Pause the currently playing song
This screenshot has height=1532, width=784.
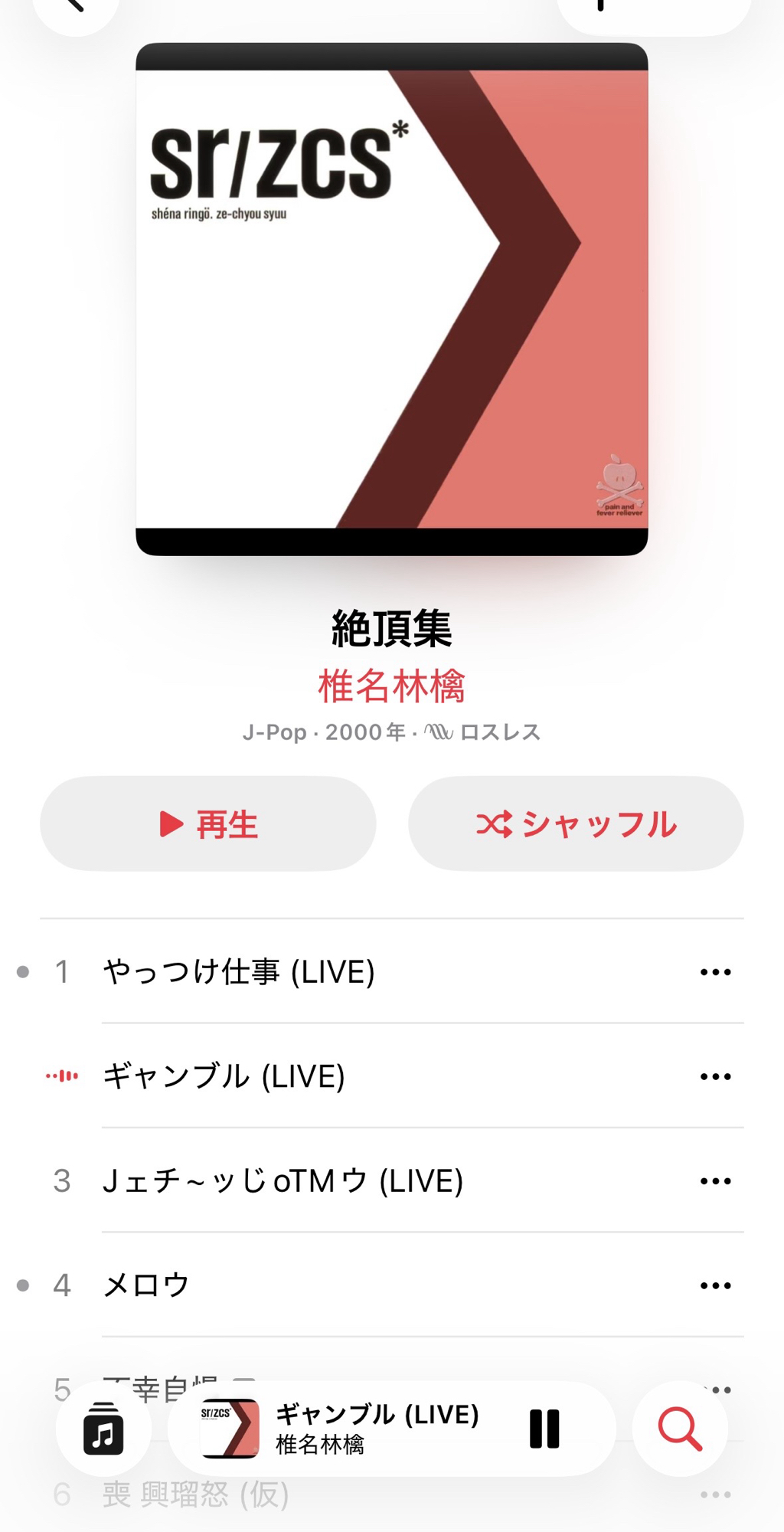(x=544, y=1429)
